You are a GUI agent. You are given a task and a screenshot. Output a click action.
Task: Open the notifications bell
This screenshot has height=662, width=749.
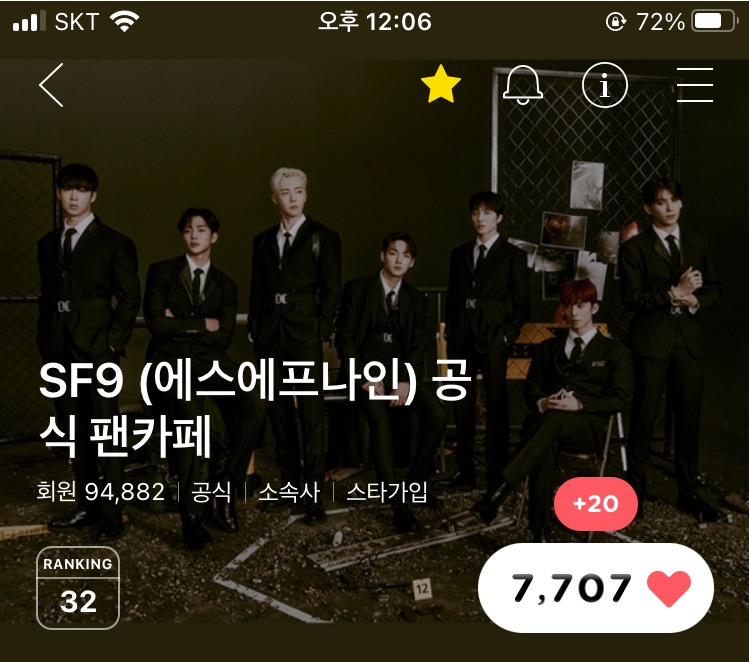[x=522, y=86]
